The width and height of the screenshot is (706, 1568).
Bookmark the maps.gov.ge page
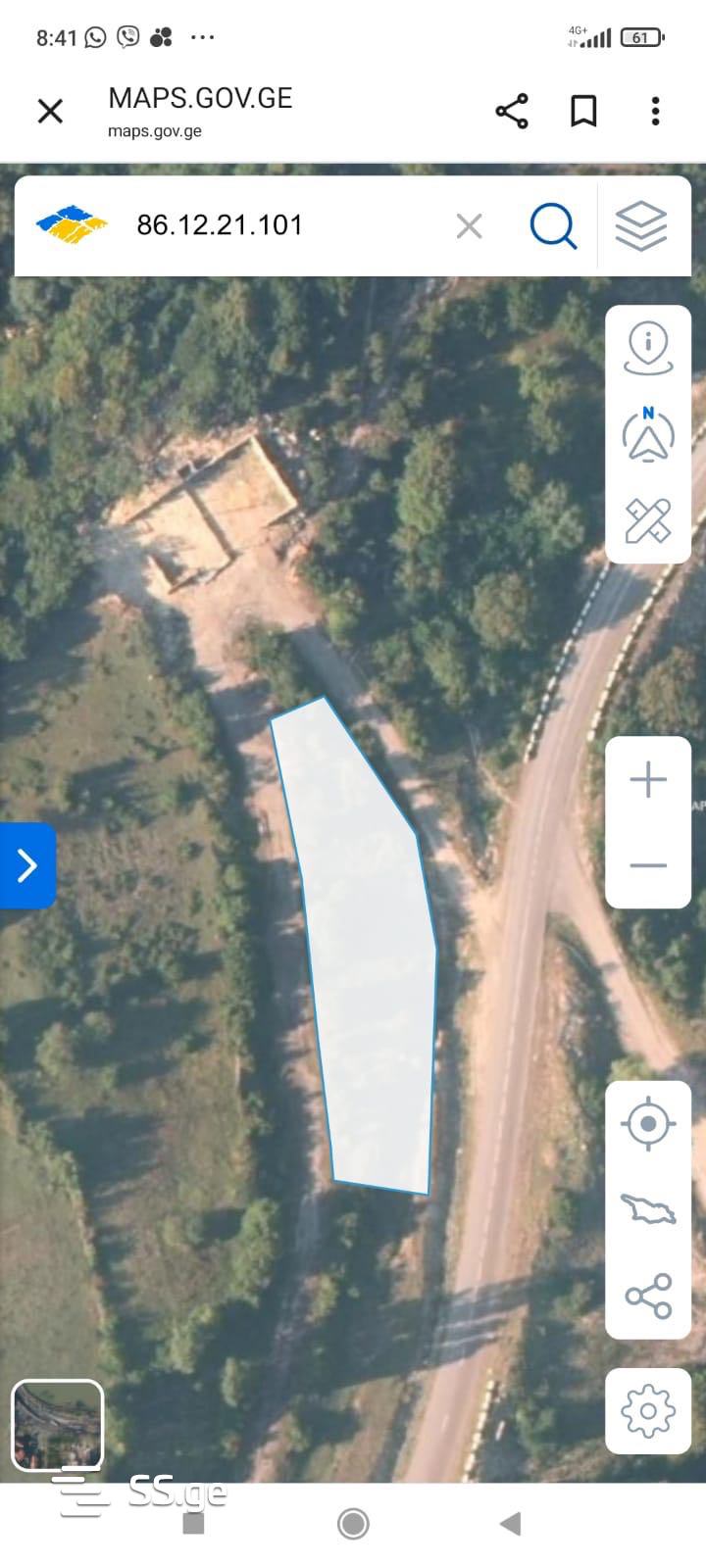(584, 111)
